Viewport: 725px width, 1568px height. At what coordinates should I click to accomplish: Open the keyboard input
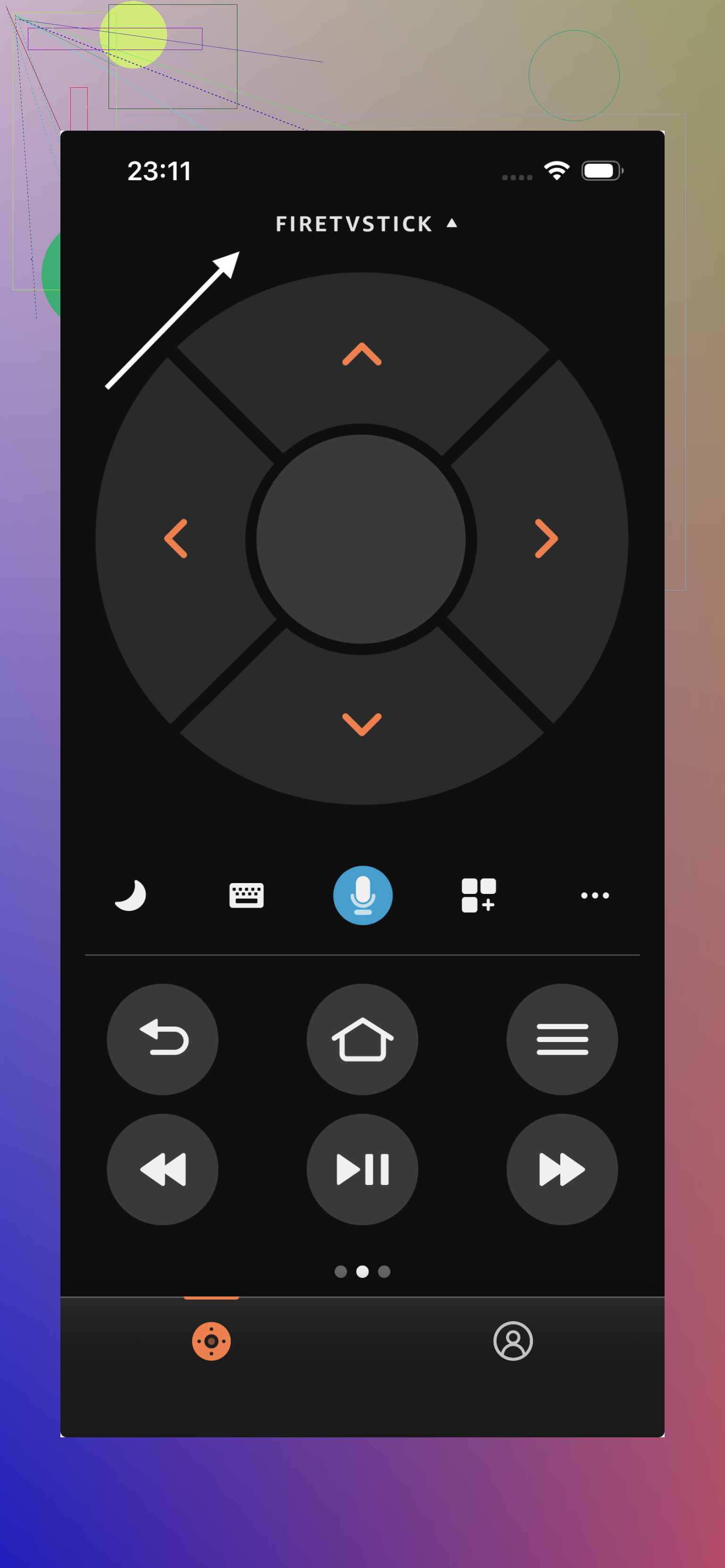(x=246, y=895)
